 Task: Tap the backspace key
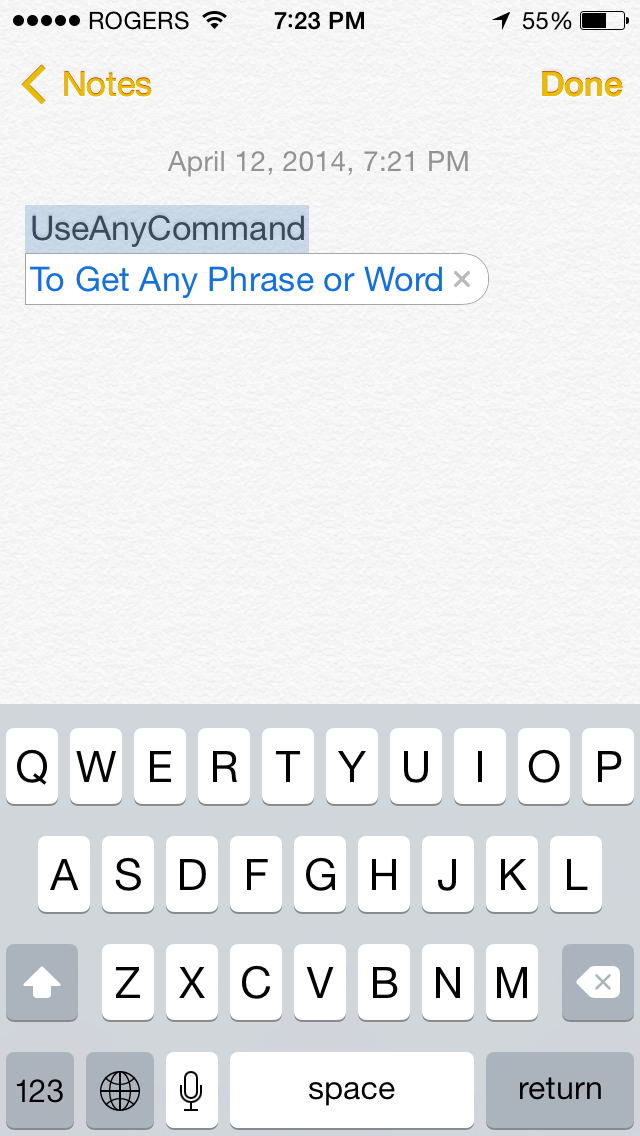tap(598, 983)
